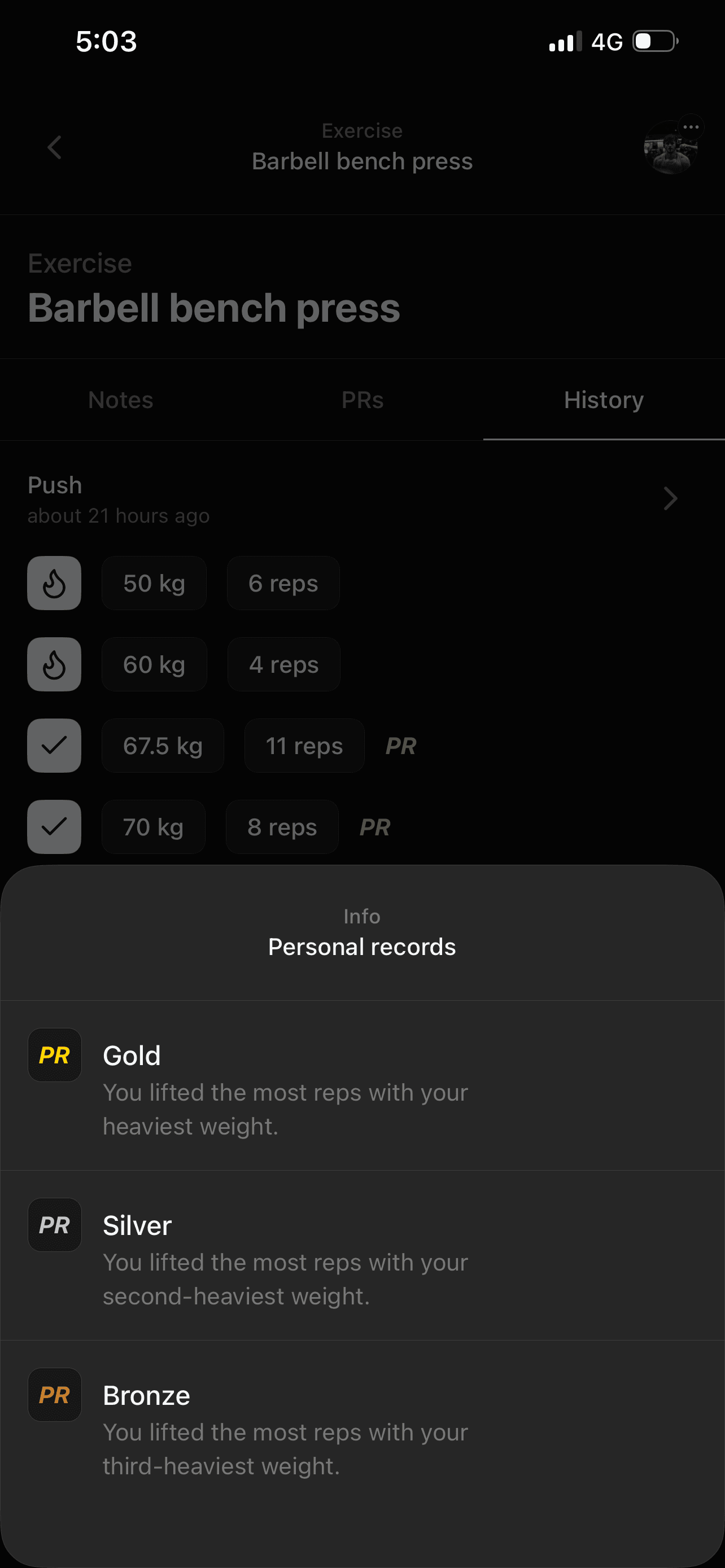Open the profile avatar menu
The image size is (725, 1568).
tap(671, 147)
